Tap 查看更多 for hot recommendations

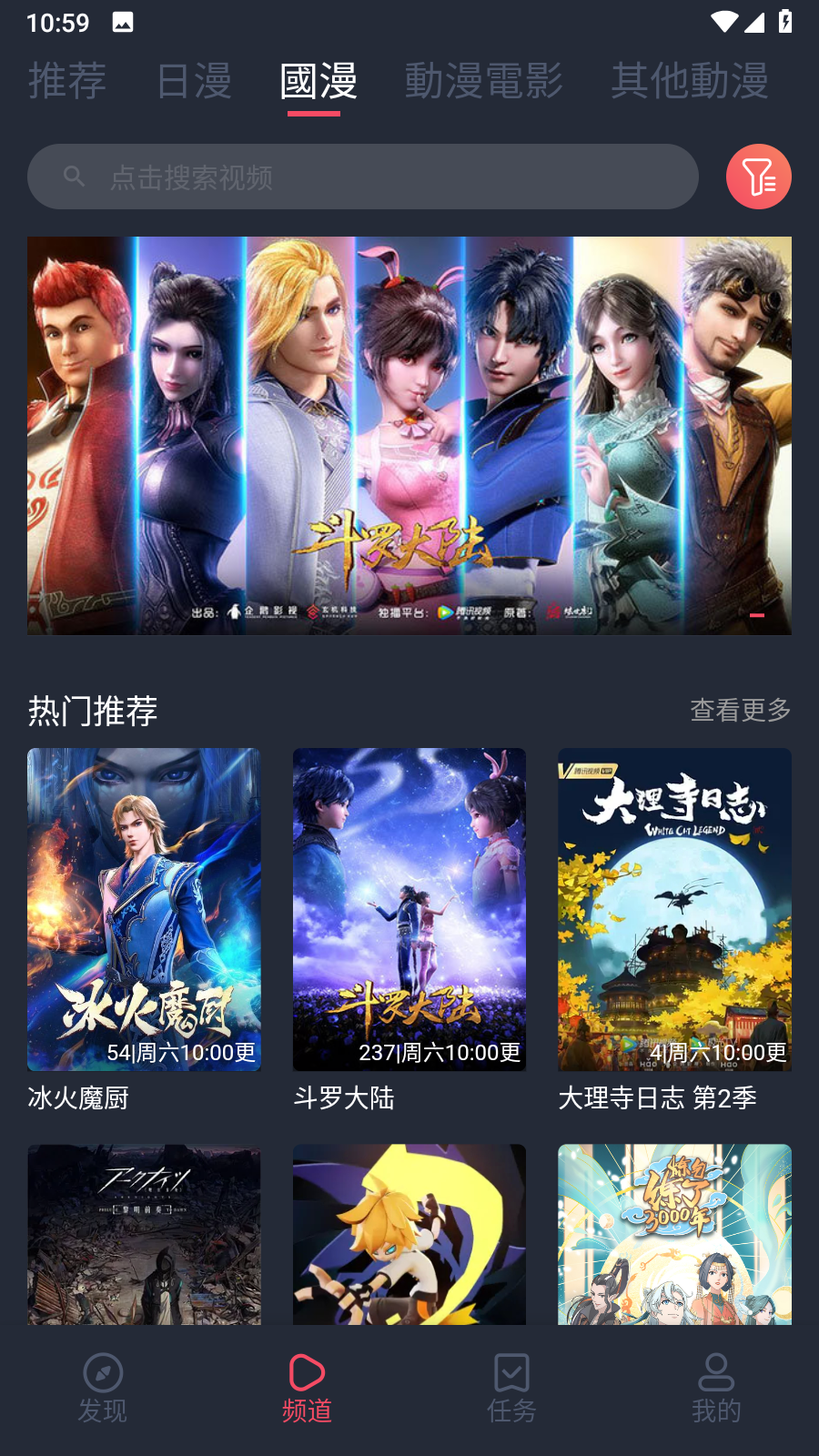740,710
